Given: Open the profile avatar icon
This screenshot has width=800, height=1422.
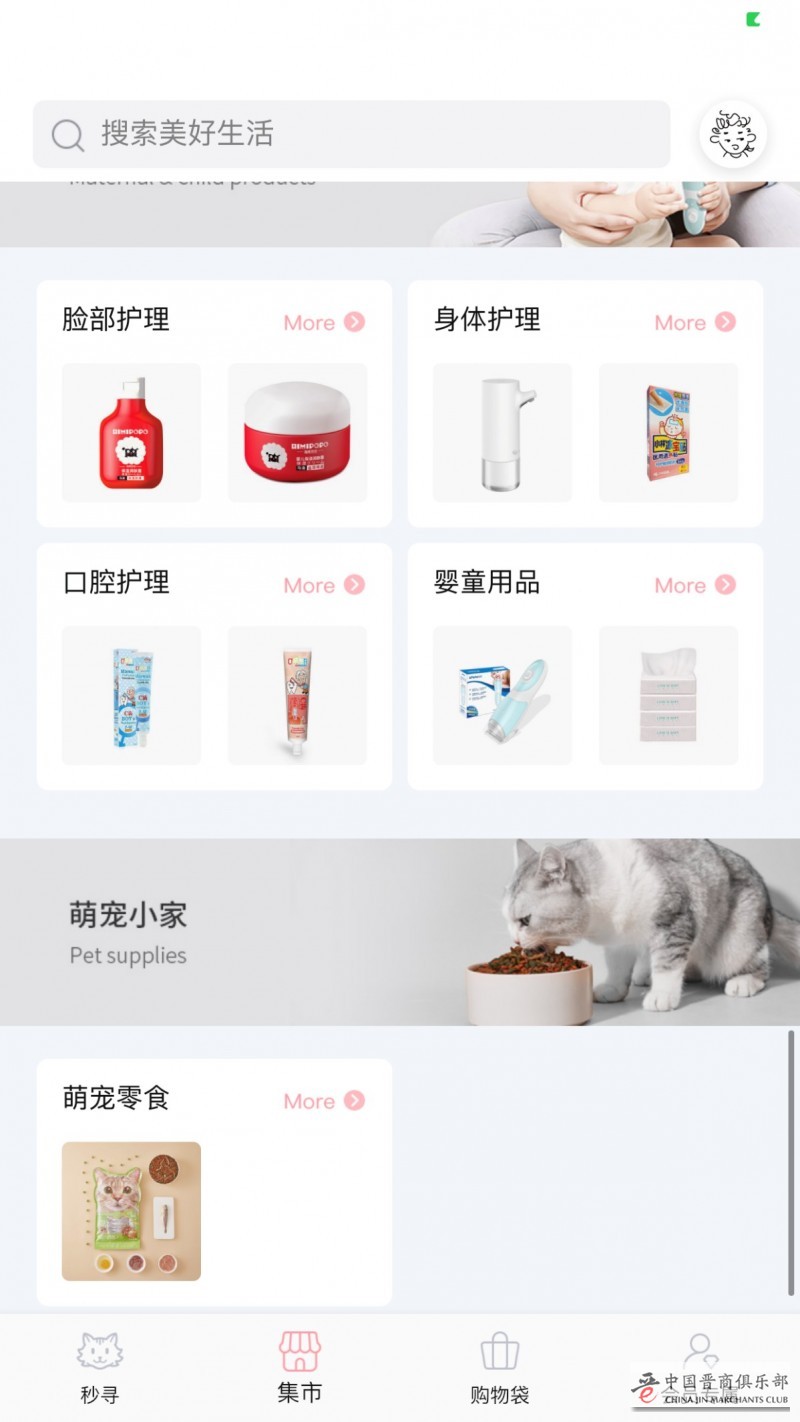Looking at the screenshot, I should point(733,134).
